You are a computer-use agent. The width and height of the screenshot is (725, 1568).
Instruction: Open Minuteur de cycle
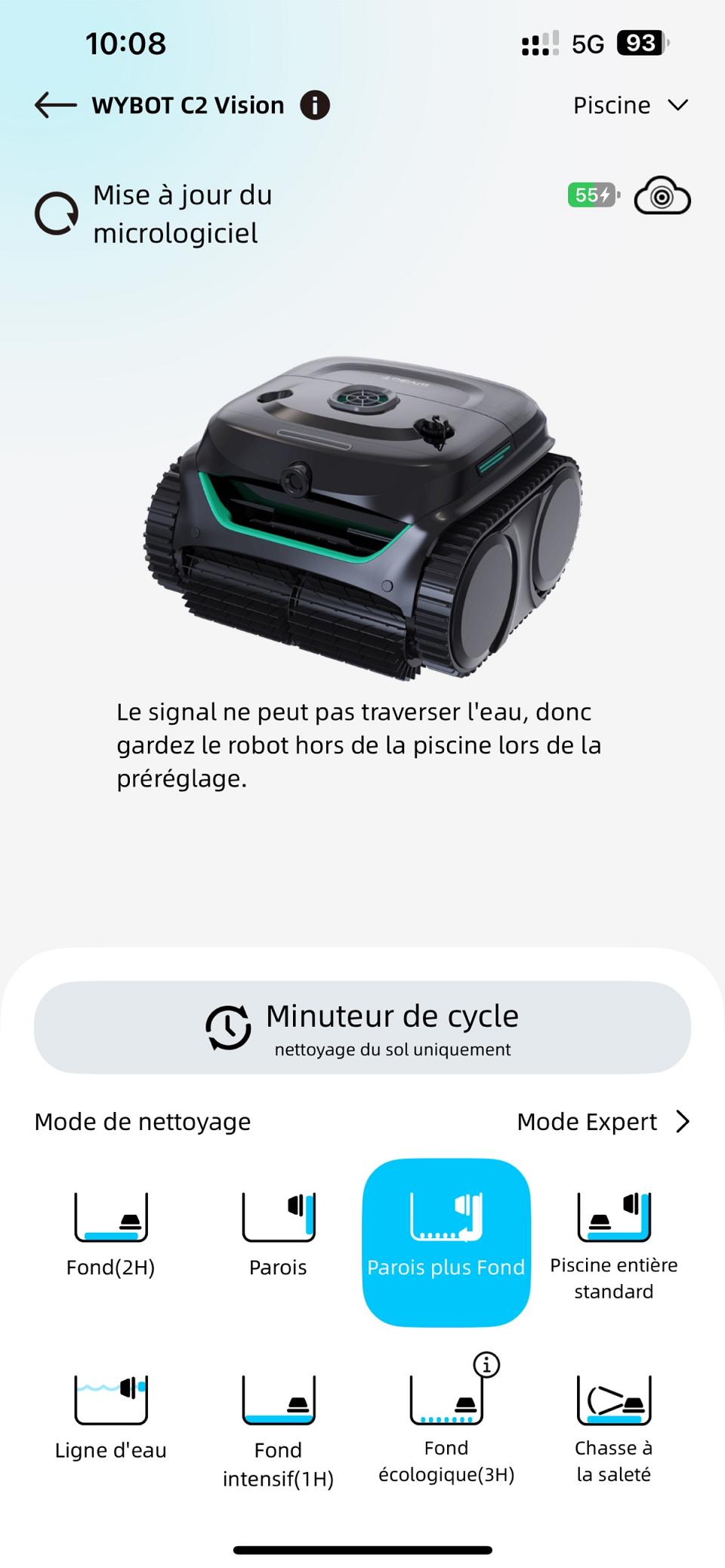(x=362, y=1027)
